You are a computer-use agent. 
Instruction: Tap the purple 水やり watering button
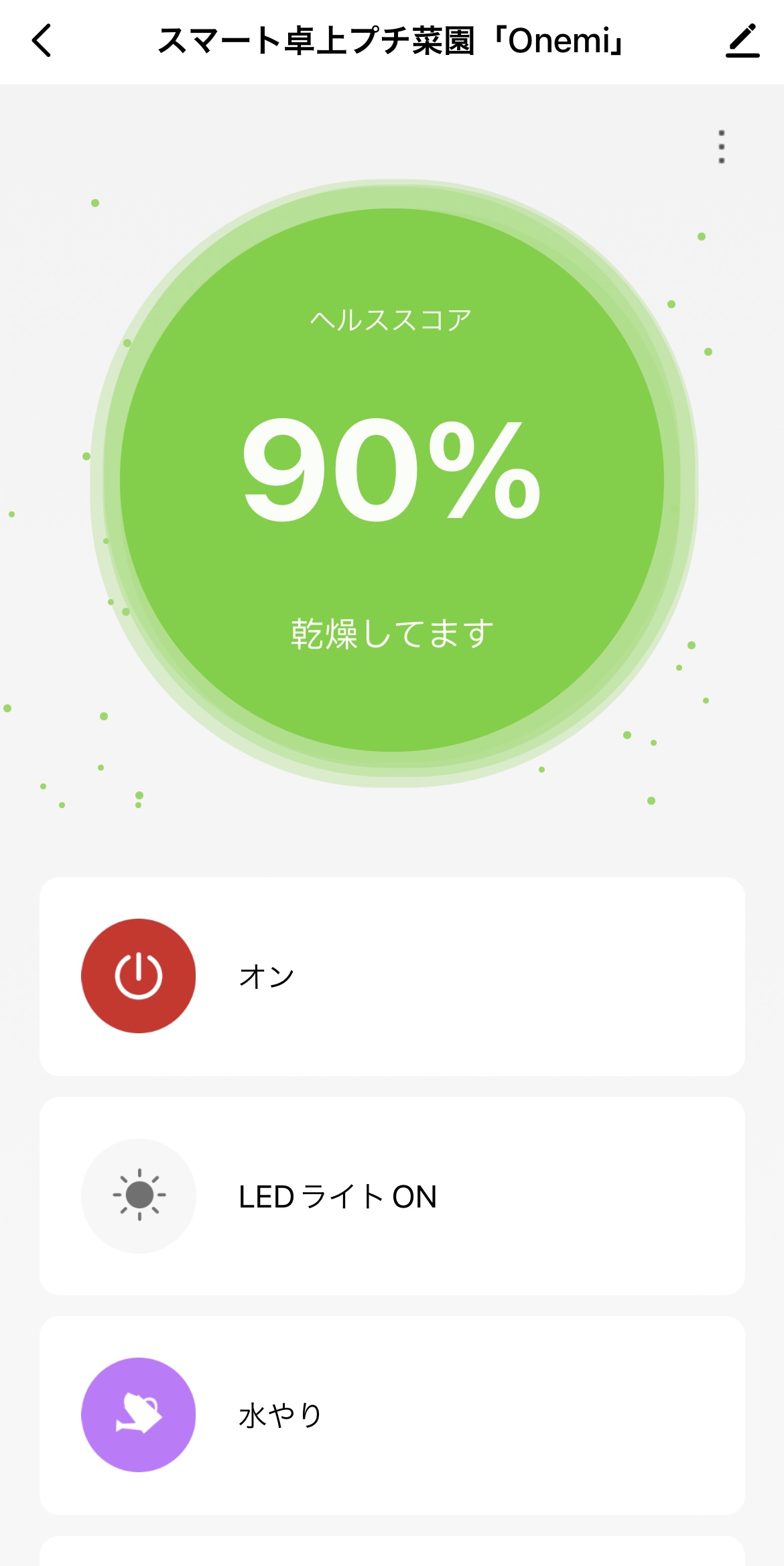(139, 1415)
